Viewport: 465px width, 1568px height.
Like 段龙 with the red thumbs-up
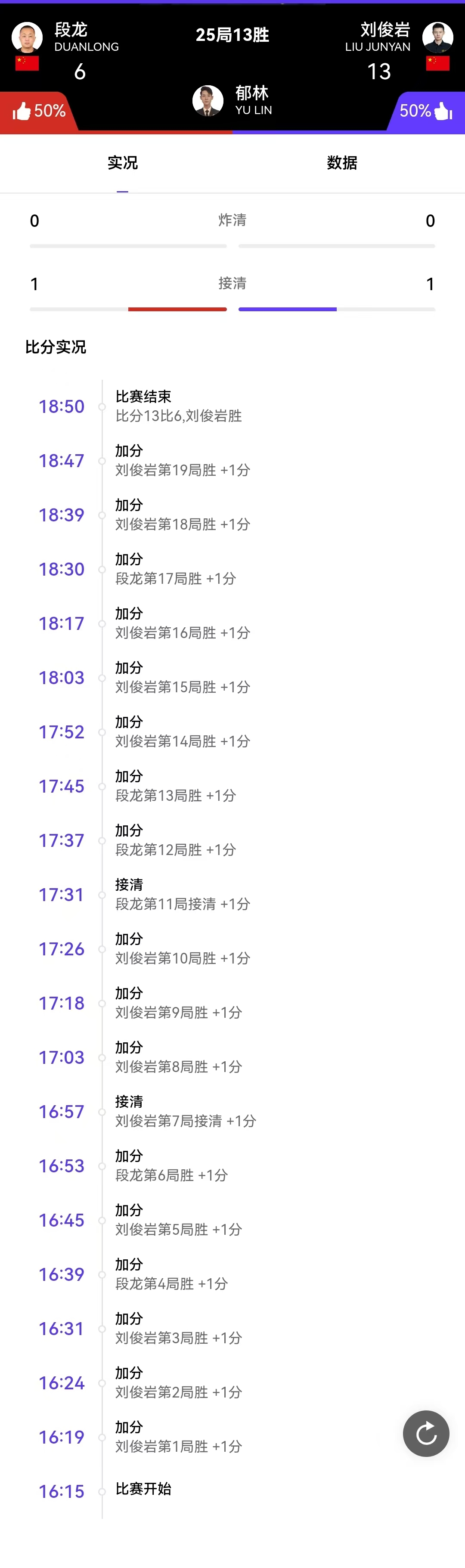[x=22, y=111]
